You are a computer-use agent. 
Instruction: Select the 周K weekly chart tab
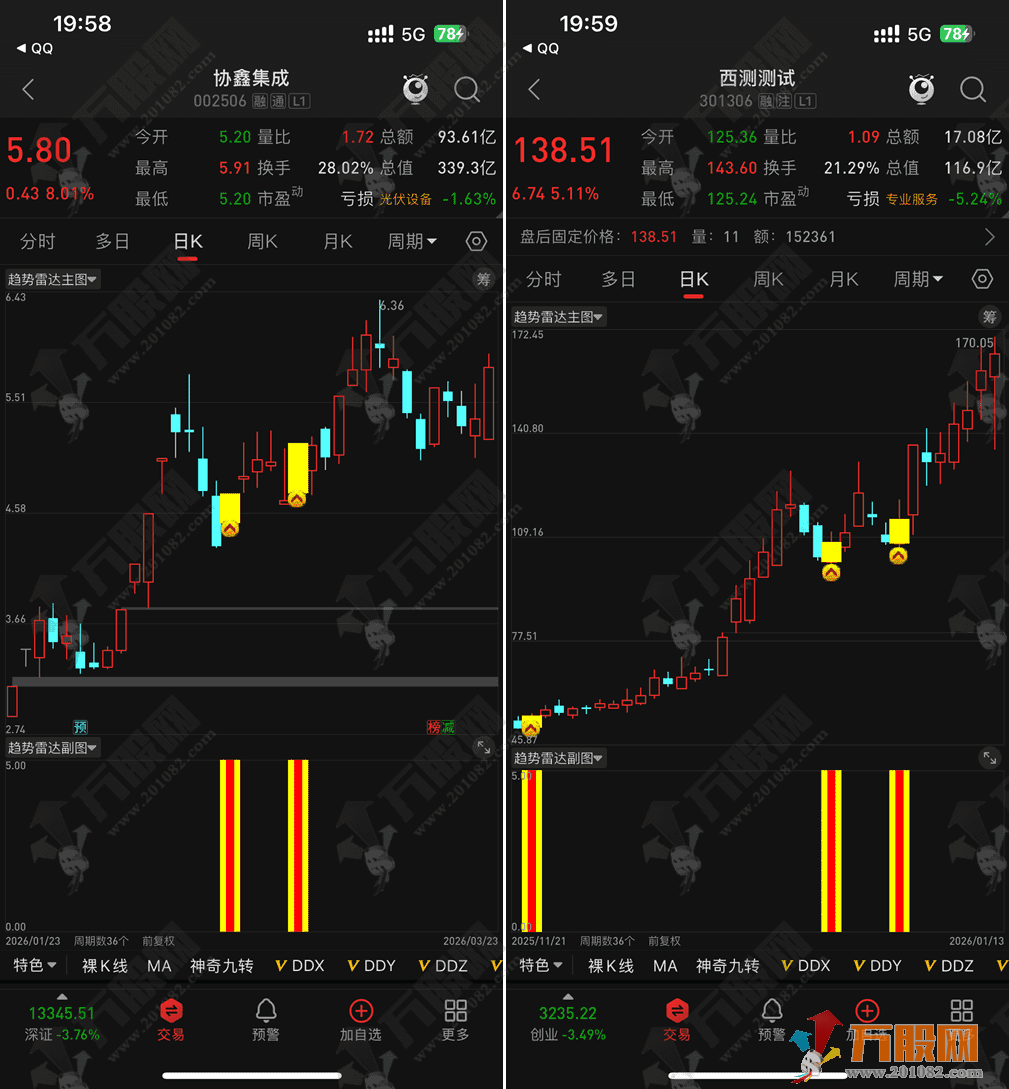(x=262, y=241)
